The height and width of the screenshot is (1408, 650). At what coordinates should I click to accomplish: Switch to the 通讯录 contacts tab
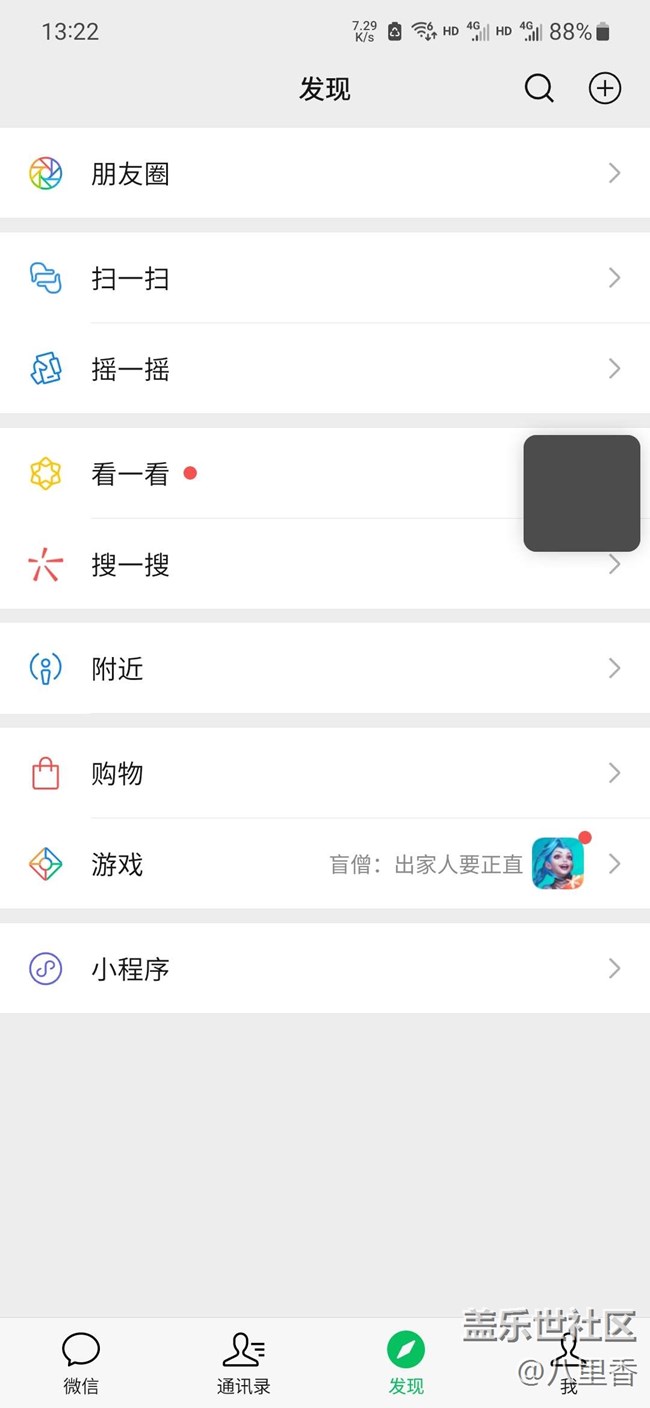(x=243, y=1363)
